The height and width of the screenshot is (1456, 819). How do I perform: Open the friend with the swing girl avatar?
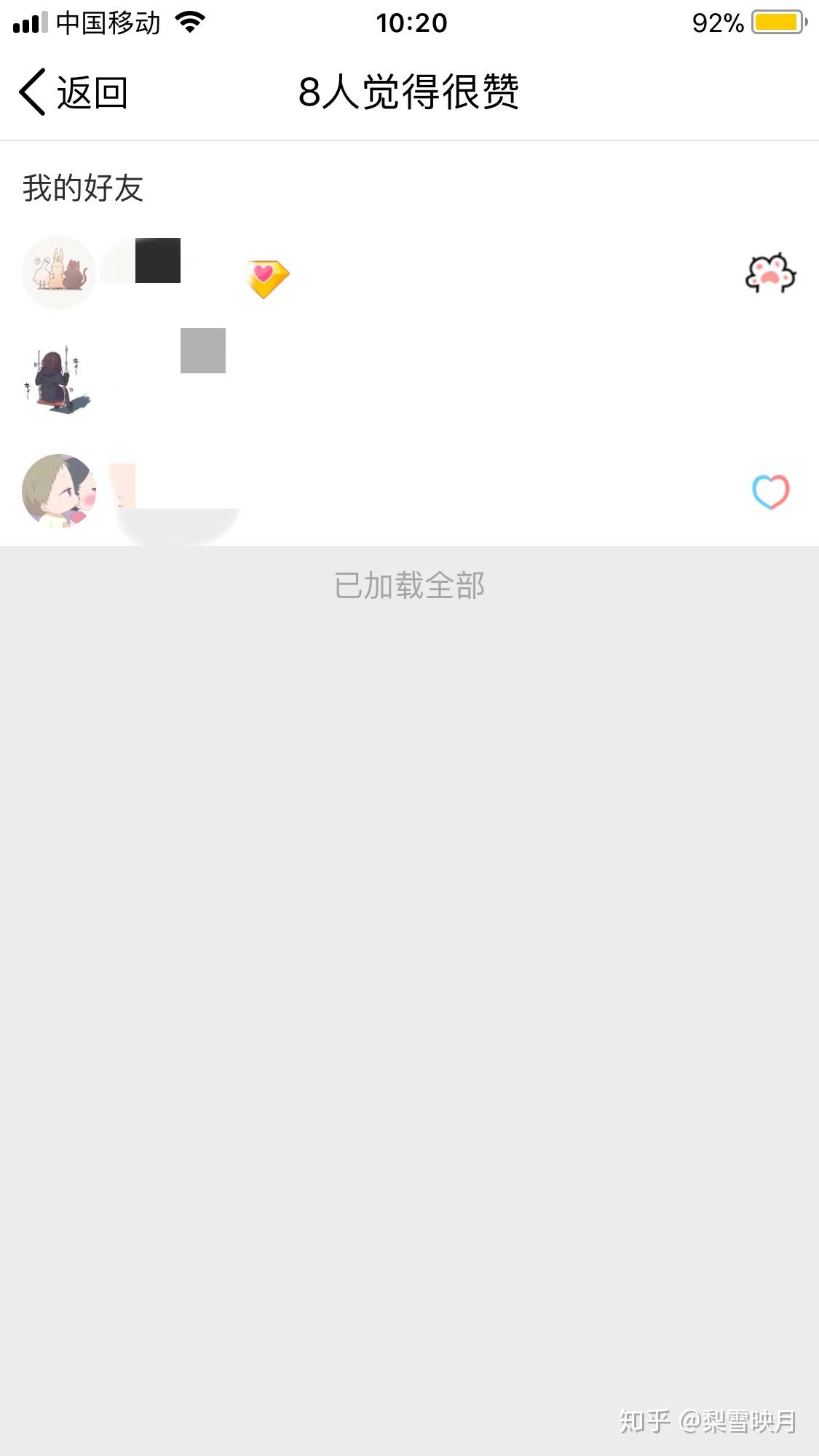tap(58, 380)
